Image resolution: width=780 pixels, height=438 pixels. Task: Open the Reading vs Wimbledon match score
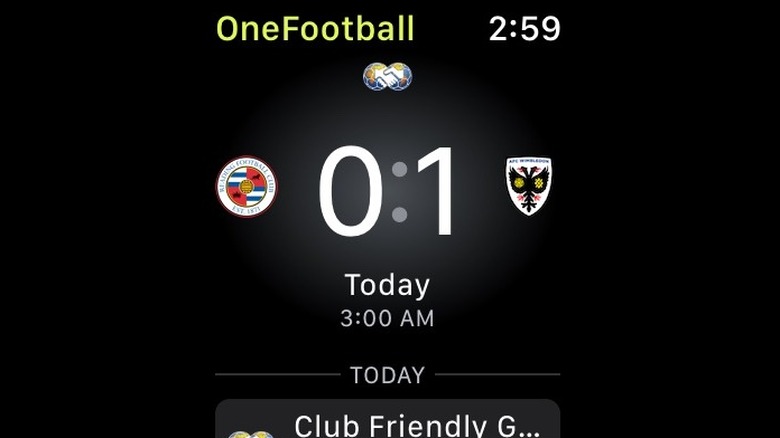[x=388, y=192]
